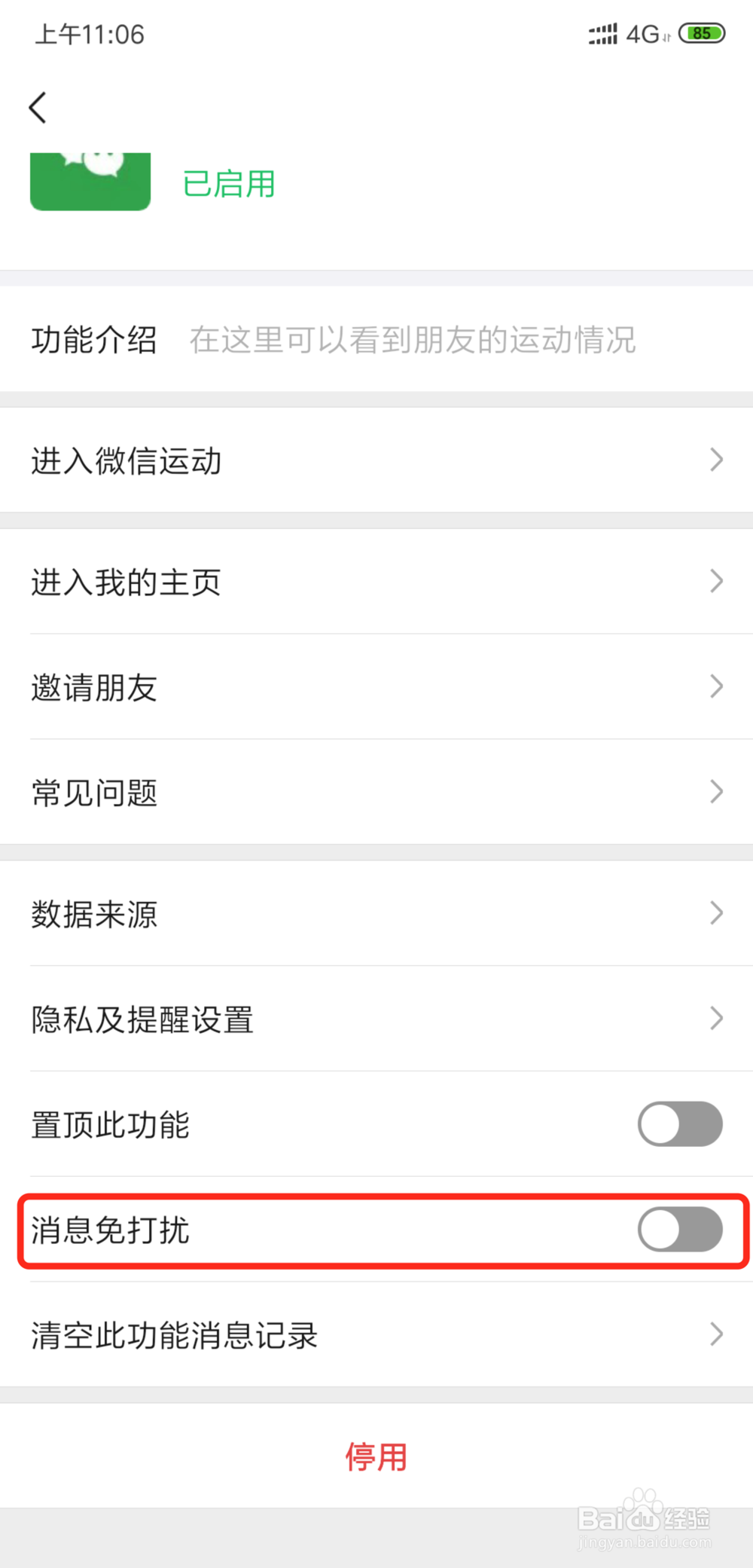This screenshot has width=753, height=1568.
Task: Click the Baidu 经验 watermark logo
Action: [x=644, y=1517]
